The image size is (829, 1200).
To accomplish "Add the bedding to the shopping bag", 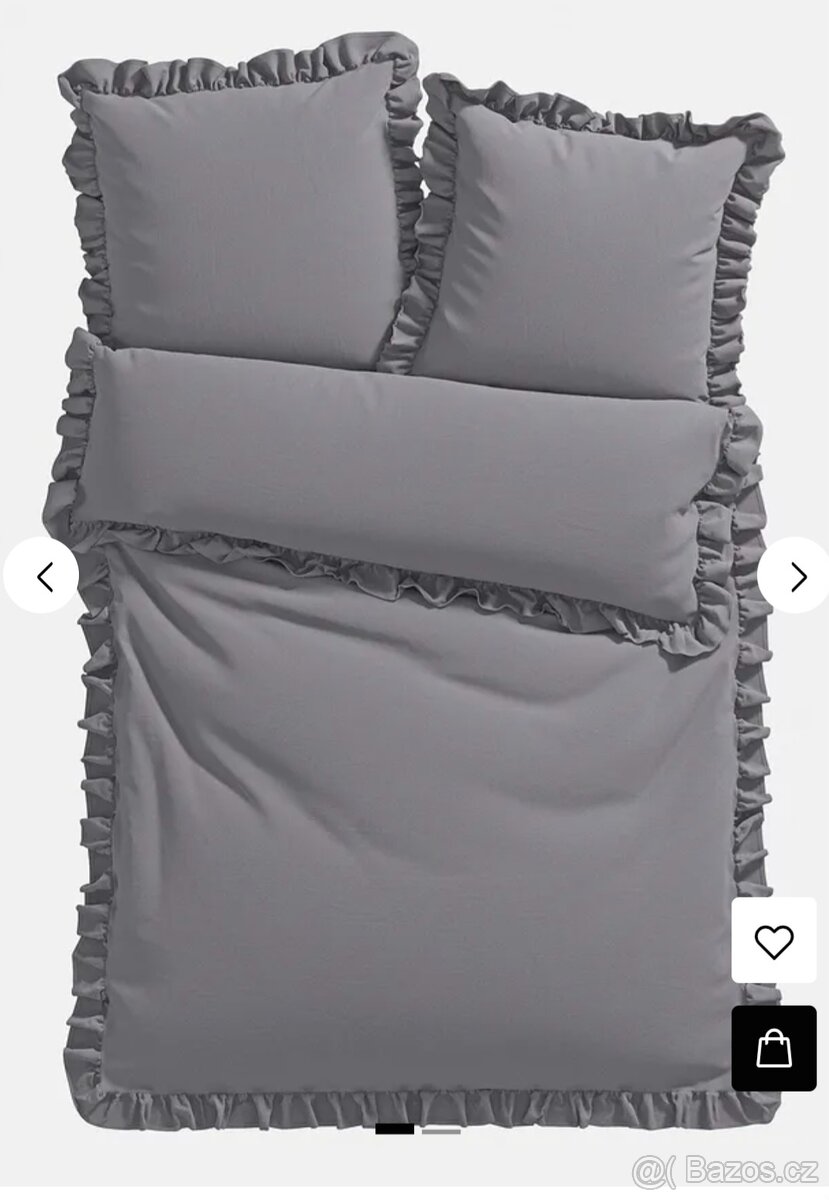I will (x=773, y=1048).
